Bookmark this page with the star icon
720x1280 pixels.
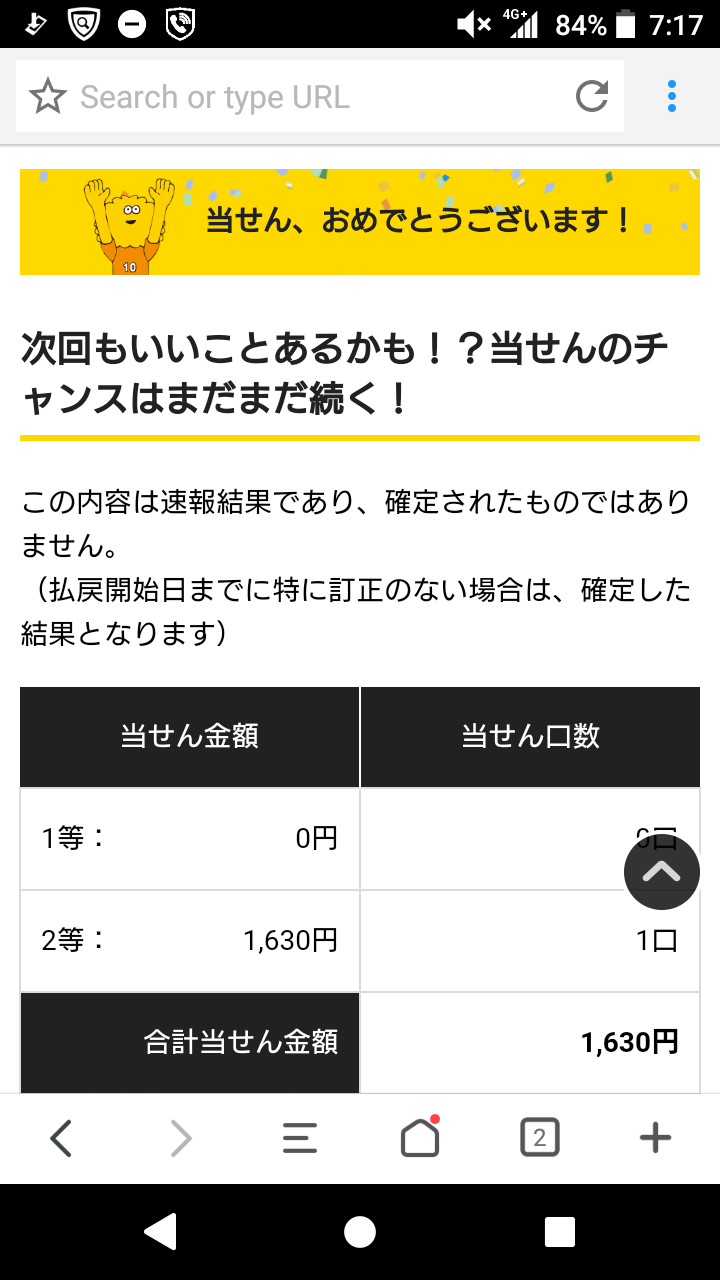(x=47, y=97)
